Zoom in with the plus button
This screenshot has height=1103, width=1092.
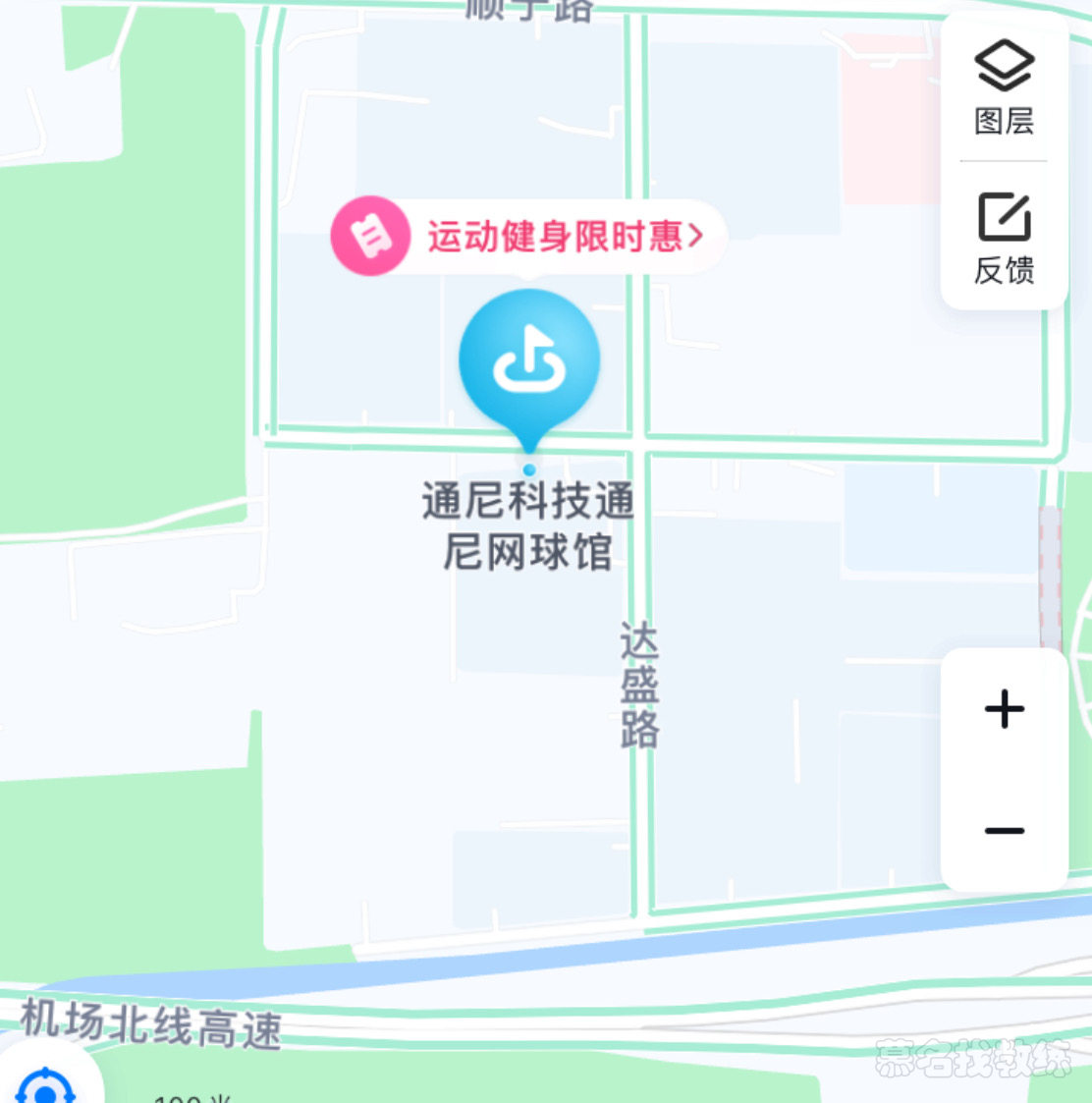point(1004,709)
